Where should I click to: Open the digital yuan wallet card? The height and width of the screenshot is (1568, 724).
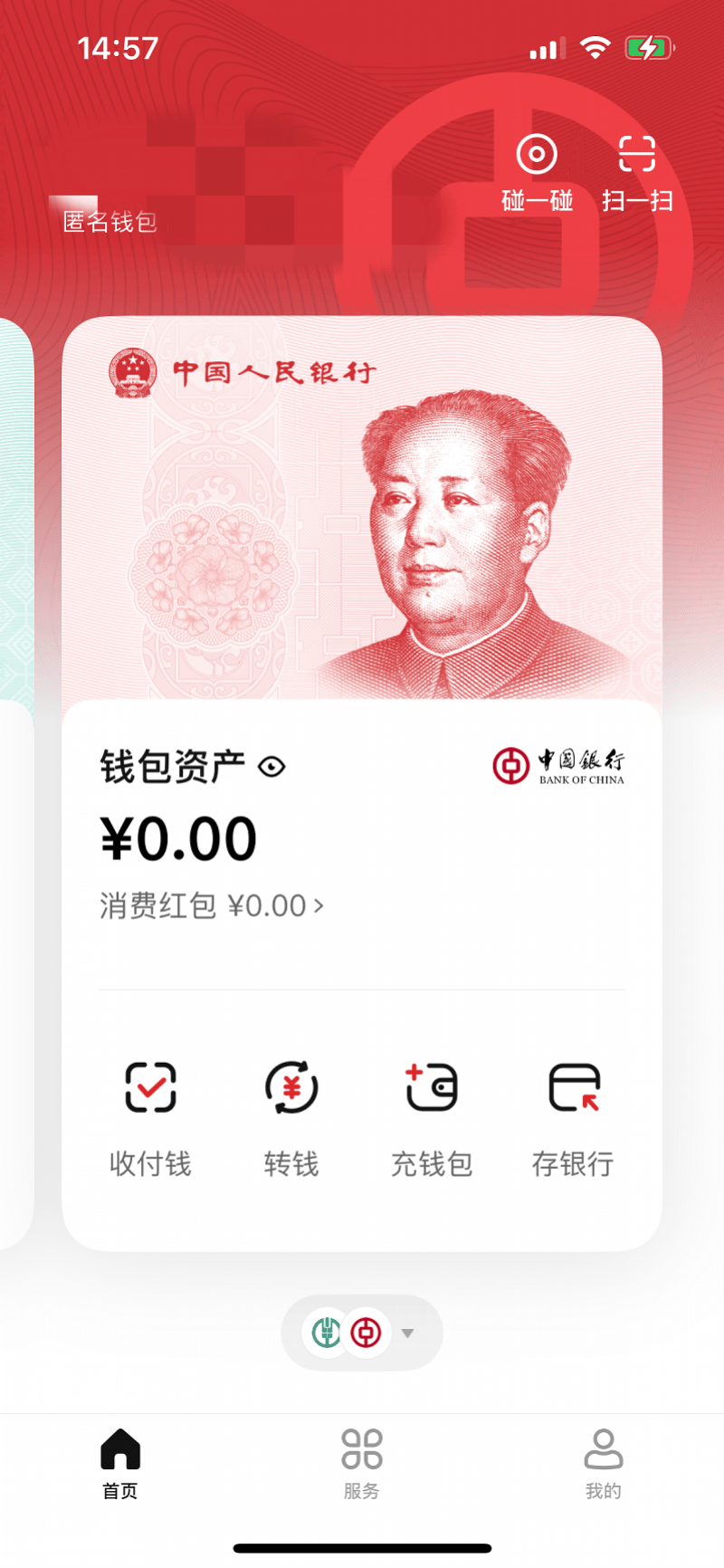pyautogui.click(x=362, y=507)
